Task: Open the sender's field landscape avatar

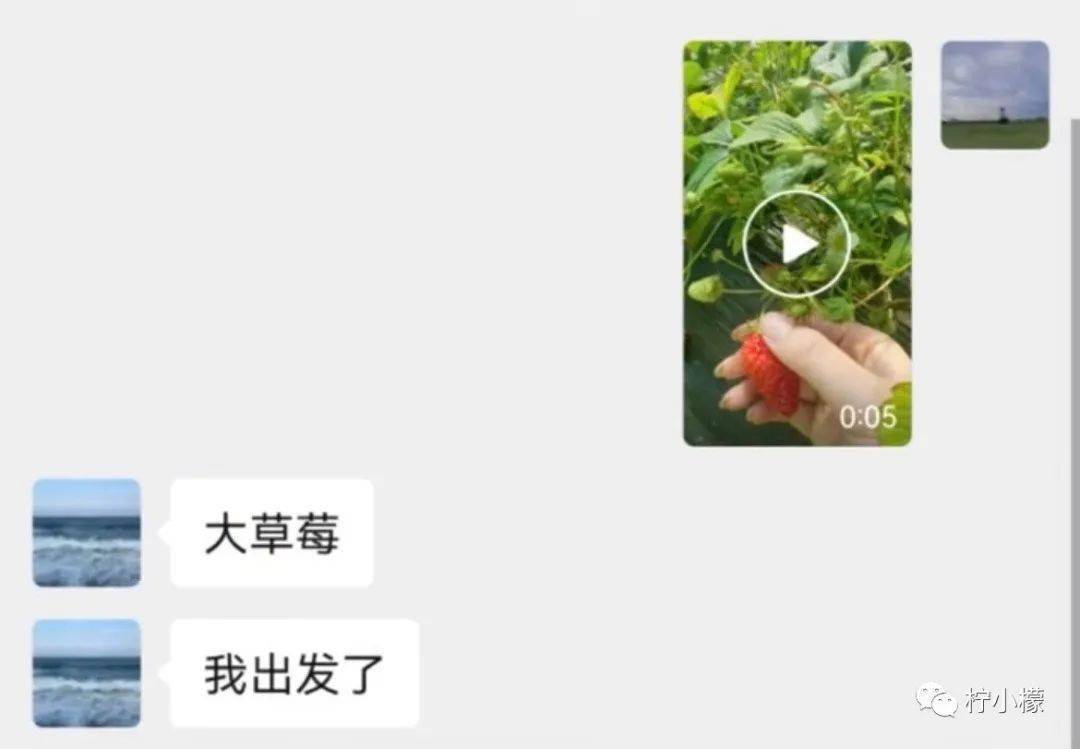Action: tap(994, 95)
